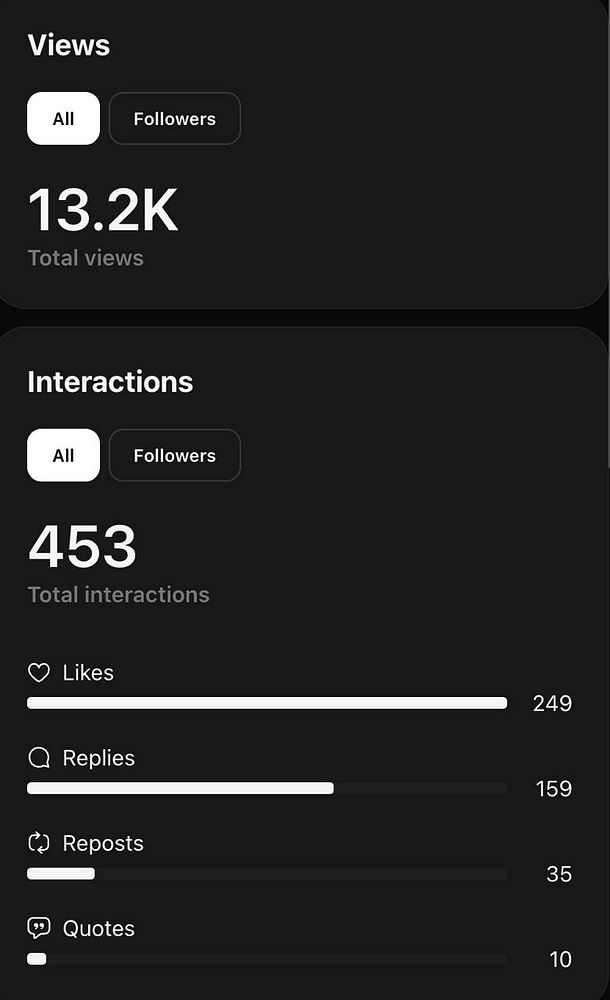The image size is (610, 1000).
Task: Show Interactions from Followers only
Action: coord(174,456)
